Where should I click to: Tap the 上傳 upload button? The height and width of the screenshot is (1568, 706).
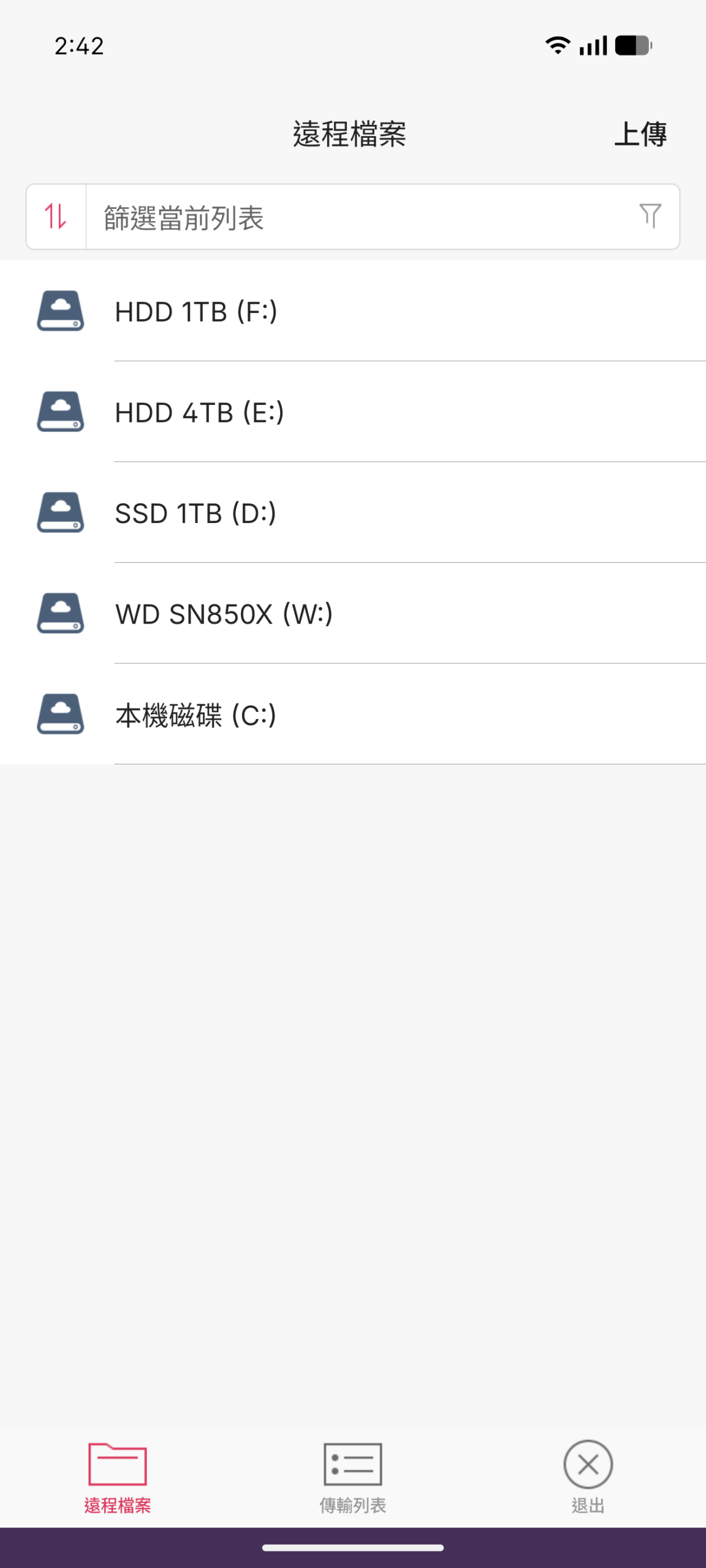pyautogui.click(x=640, y=134)
